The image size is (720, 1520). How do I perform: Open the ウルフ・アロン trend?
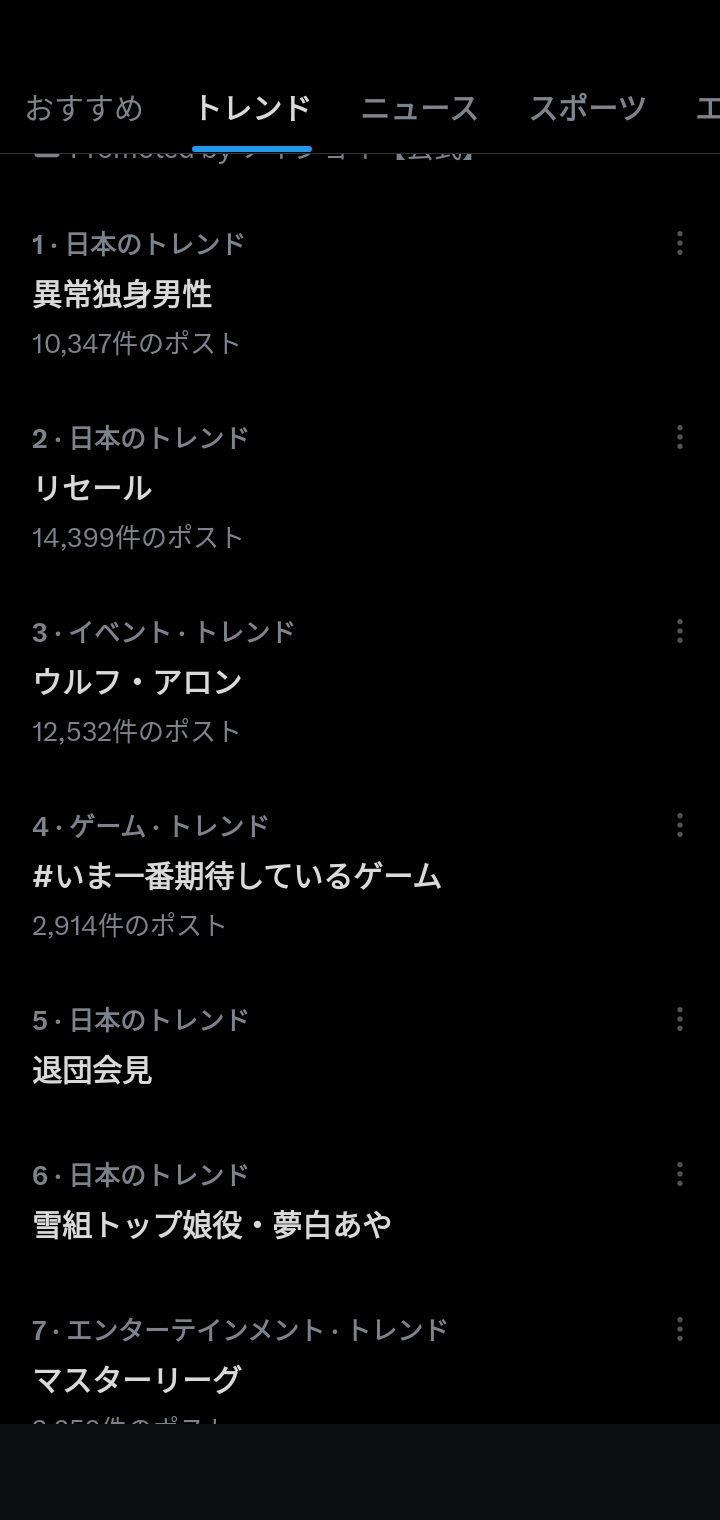137,682
